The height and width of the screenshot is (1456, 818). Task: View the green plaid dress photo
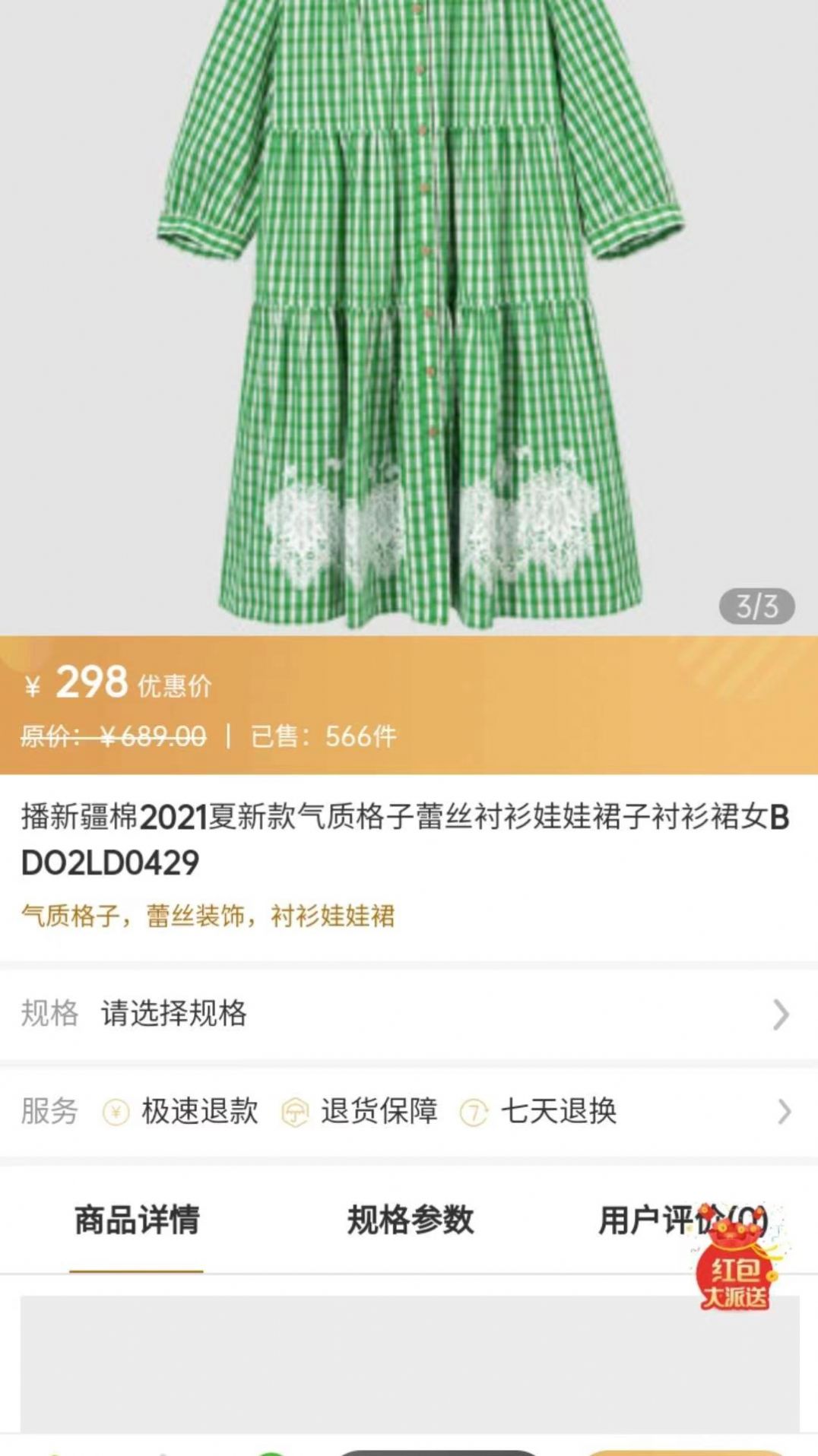[x=409, y=304]
